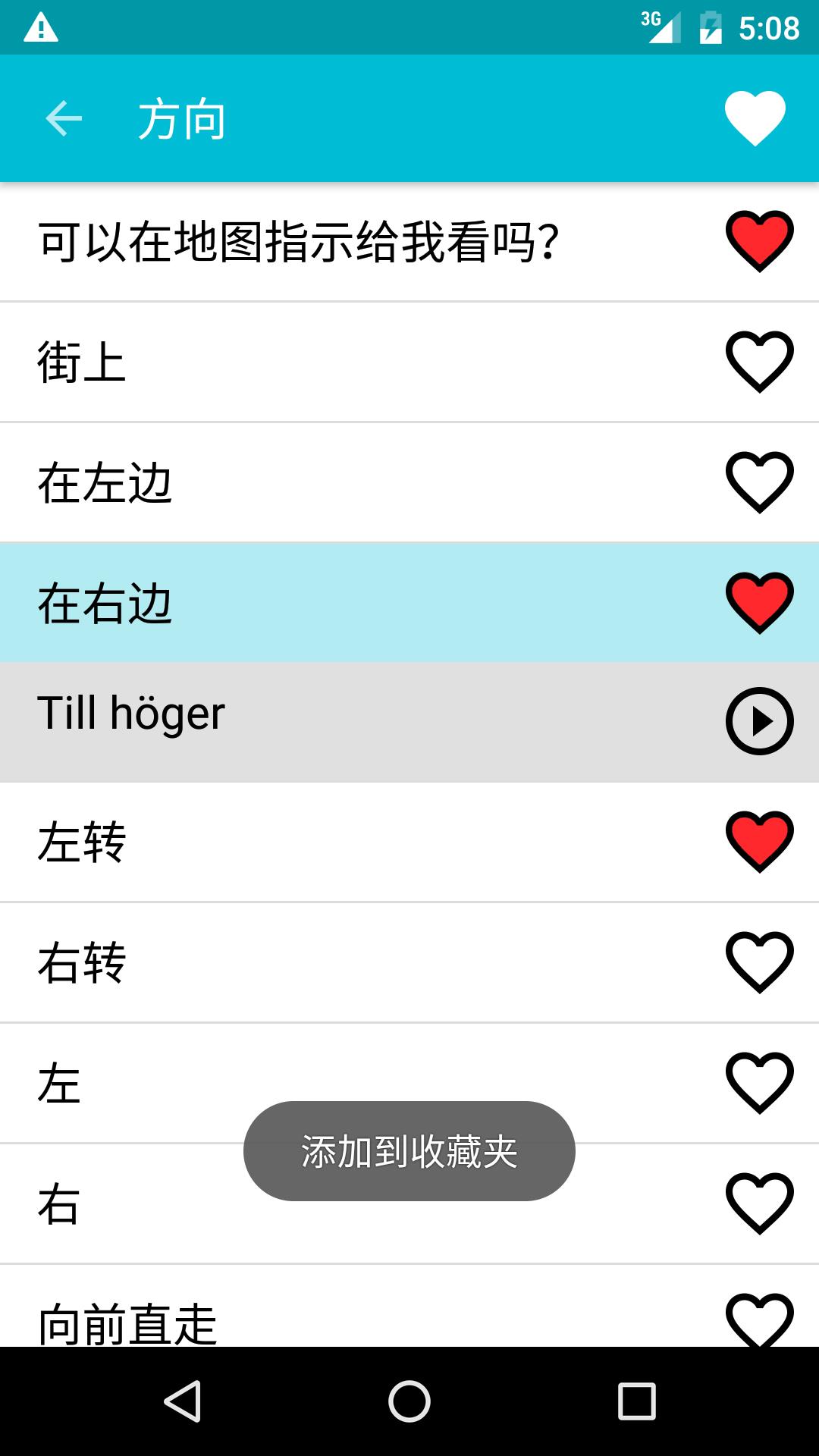Expand the phrase 街上
This screenshot has width=819, height=1456.
[303, 362]
